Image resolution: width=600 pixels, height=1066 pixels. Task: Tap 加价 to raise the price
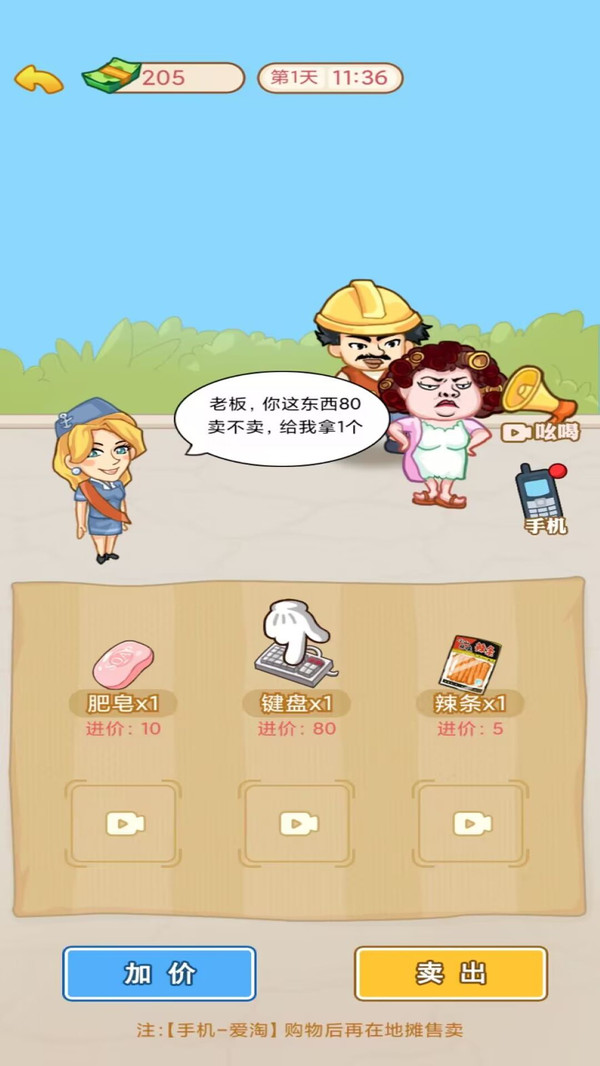[x=160, y=973]
